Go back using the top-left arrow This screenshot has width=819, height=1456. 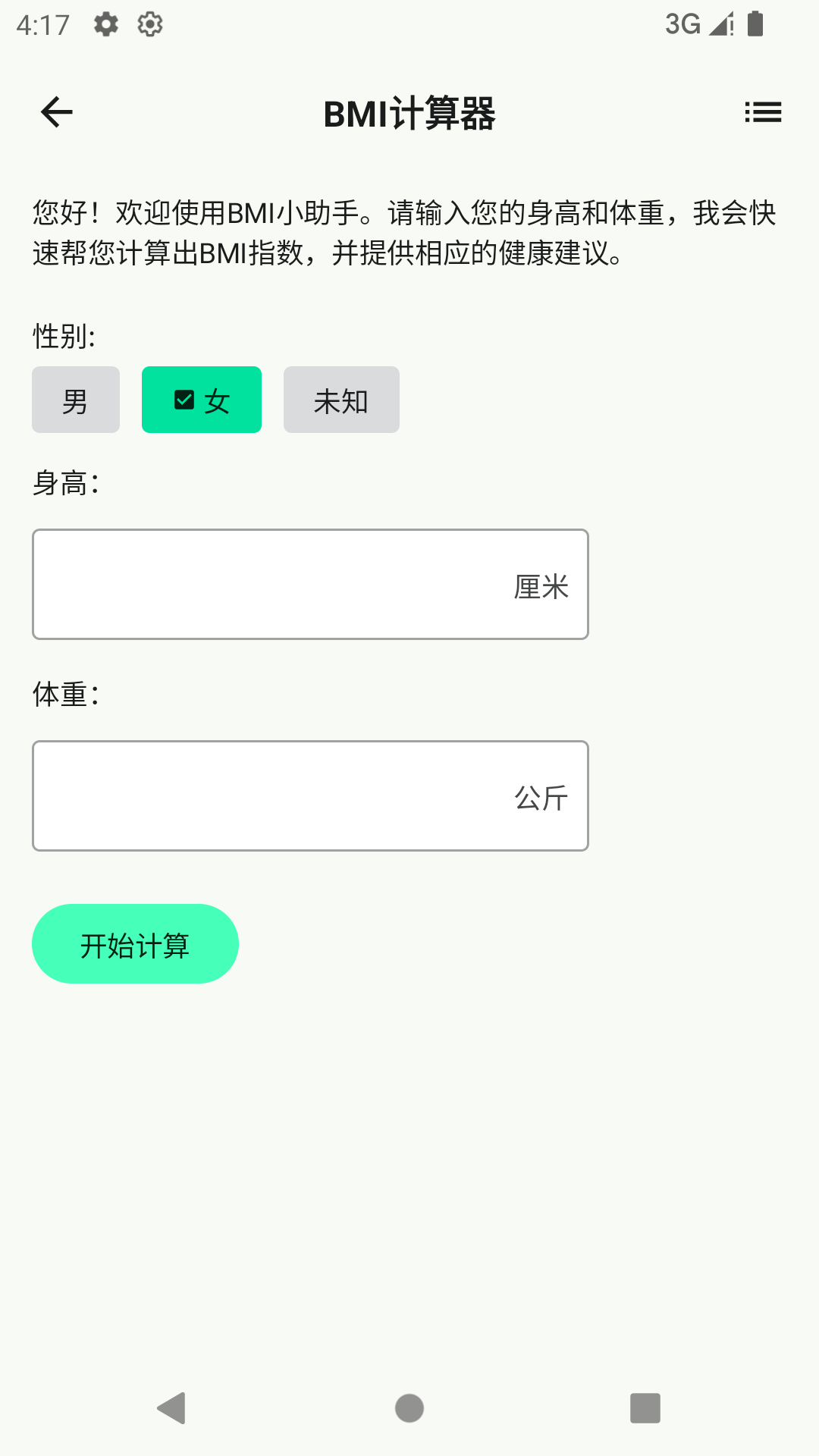56,112
